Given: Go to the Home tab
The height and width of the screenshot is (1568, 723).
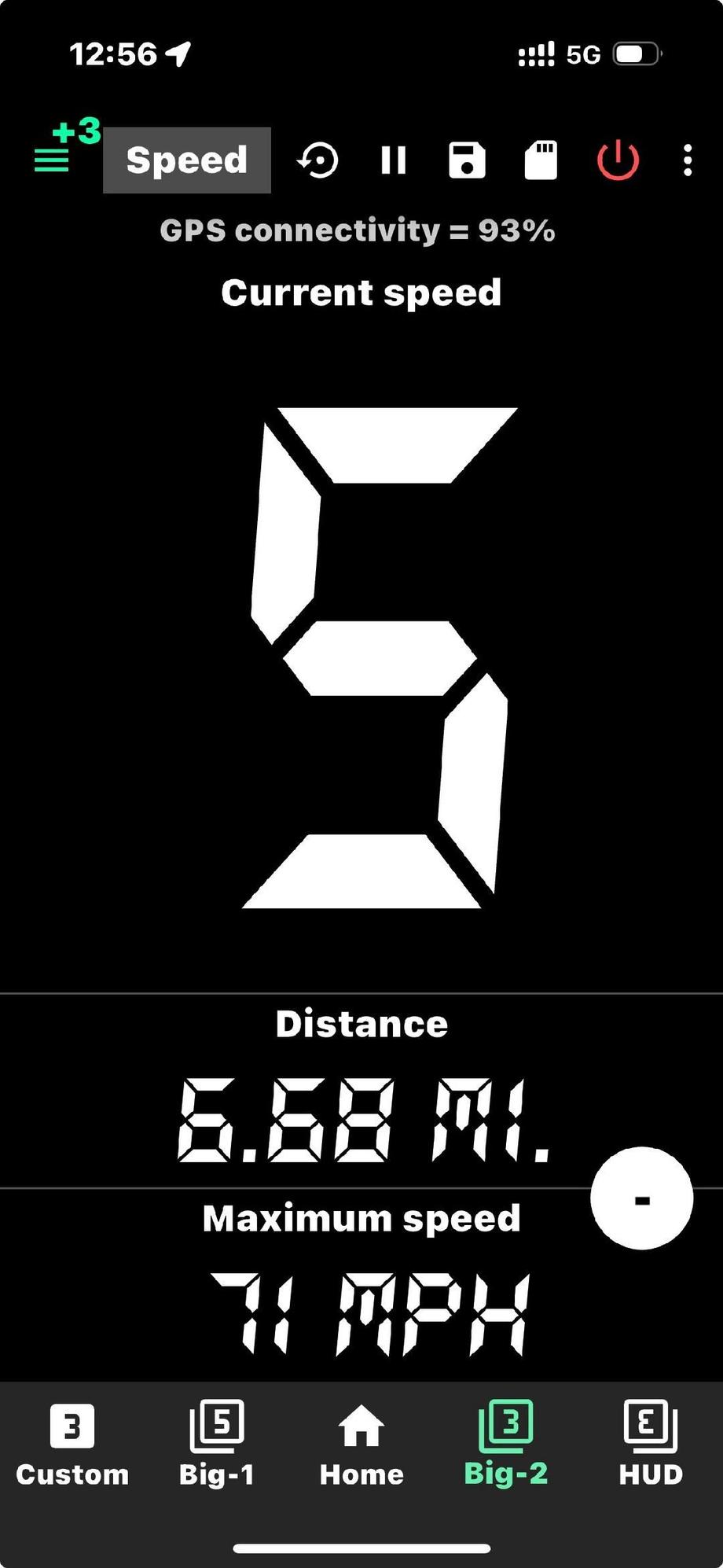Looking at the screenshot, I should pos(361,1445).
